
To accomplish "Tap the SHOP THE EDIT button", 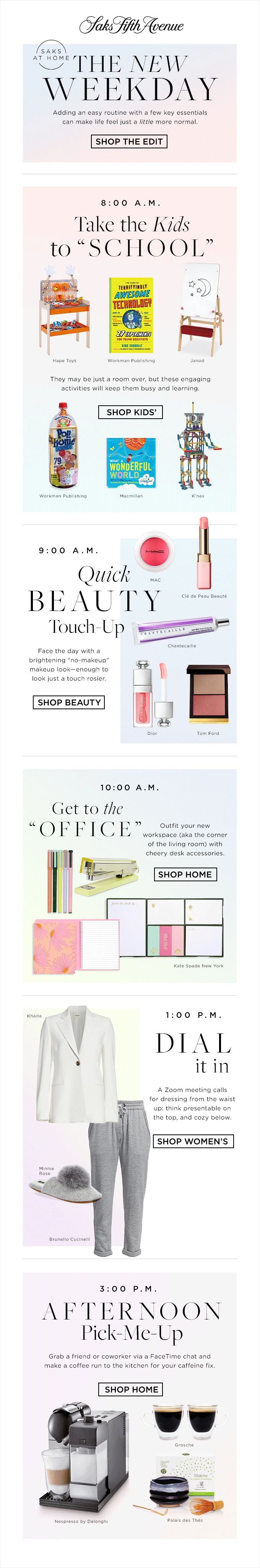I will [129, 141].
